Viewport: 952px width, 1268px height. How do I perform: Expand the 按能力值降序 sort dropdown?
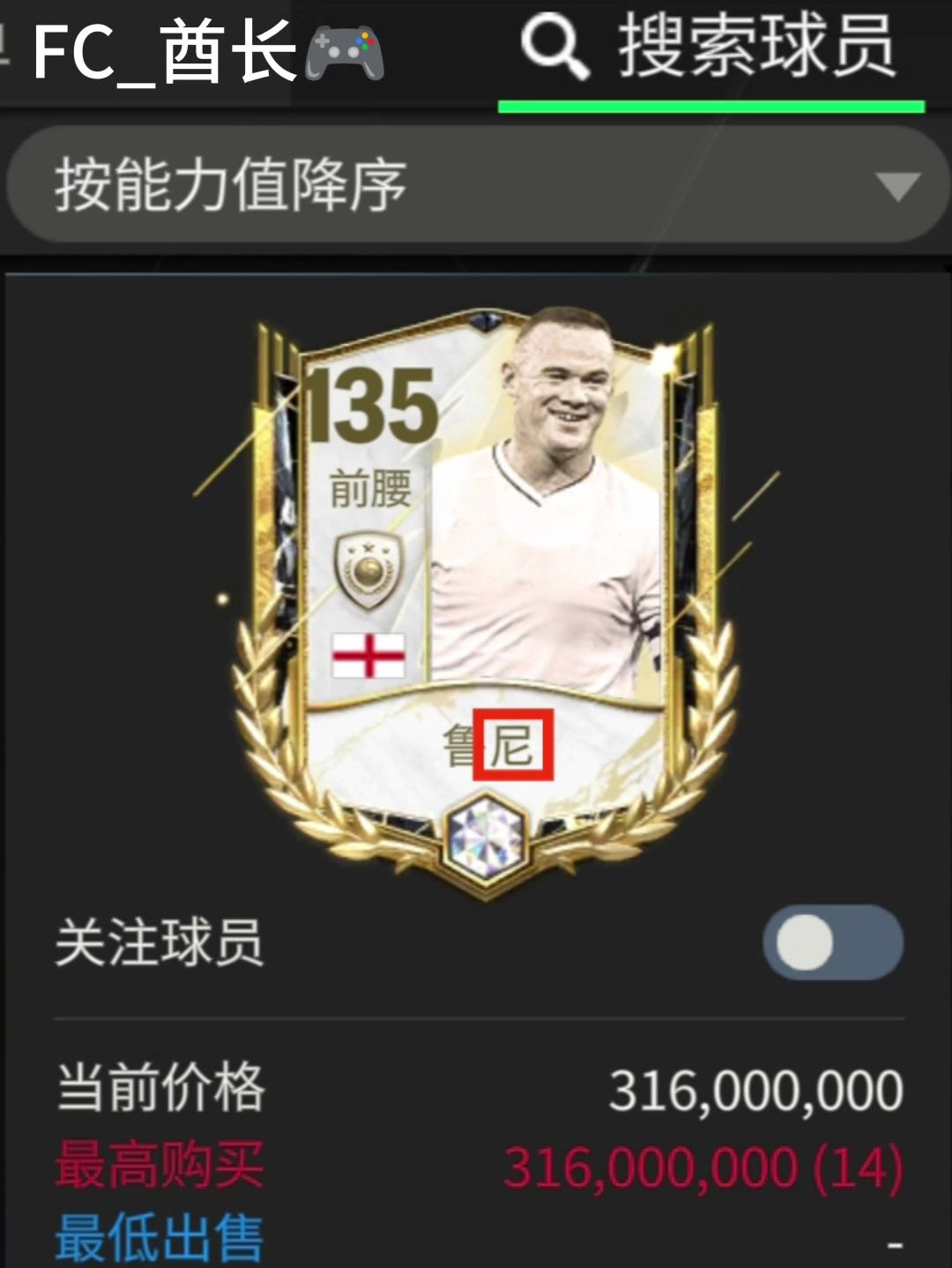pos(476,185)
